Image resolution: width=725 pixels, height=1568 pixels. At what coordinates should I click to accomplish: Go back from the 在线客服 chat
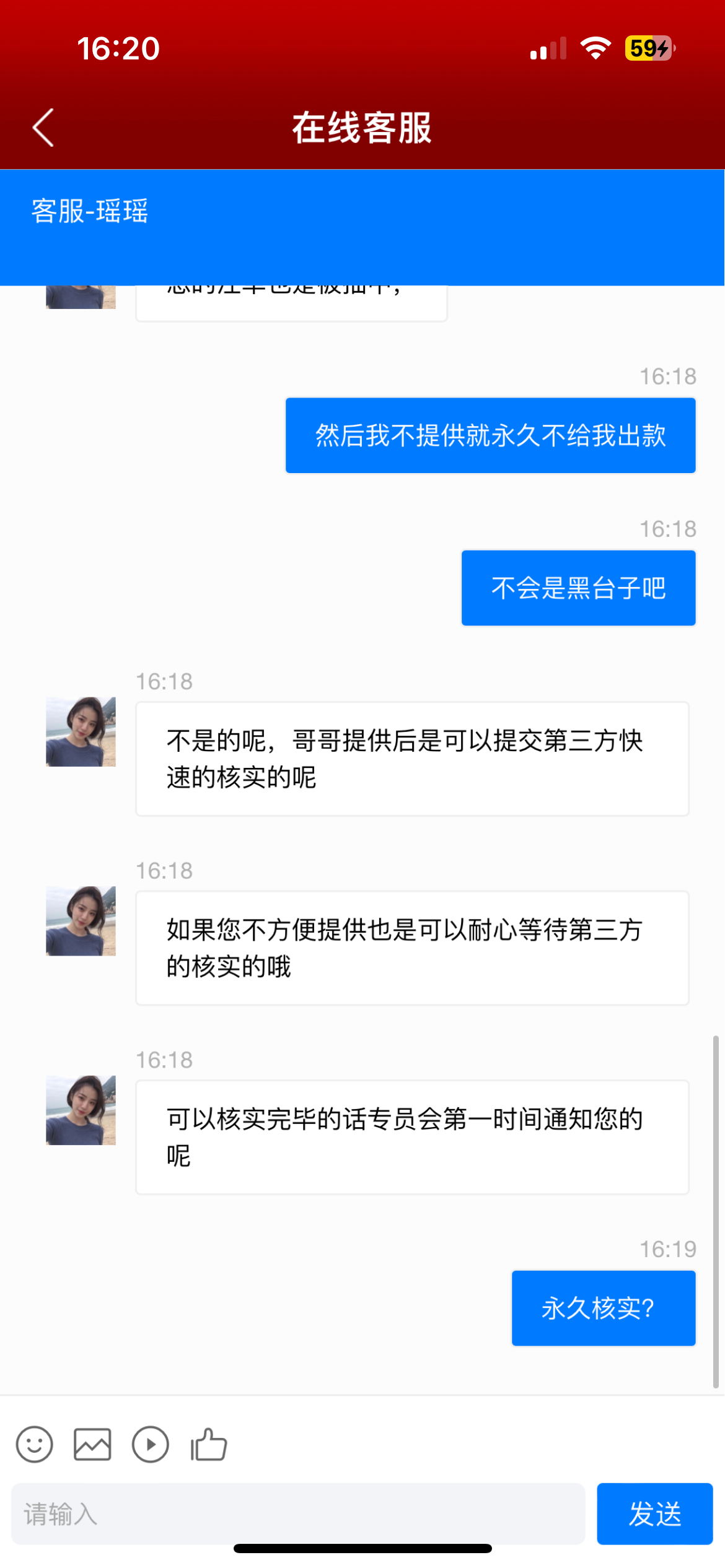43,128
